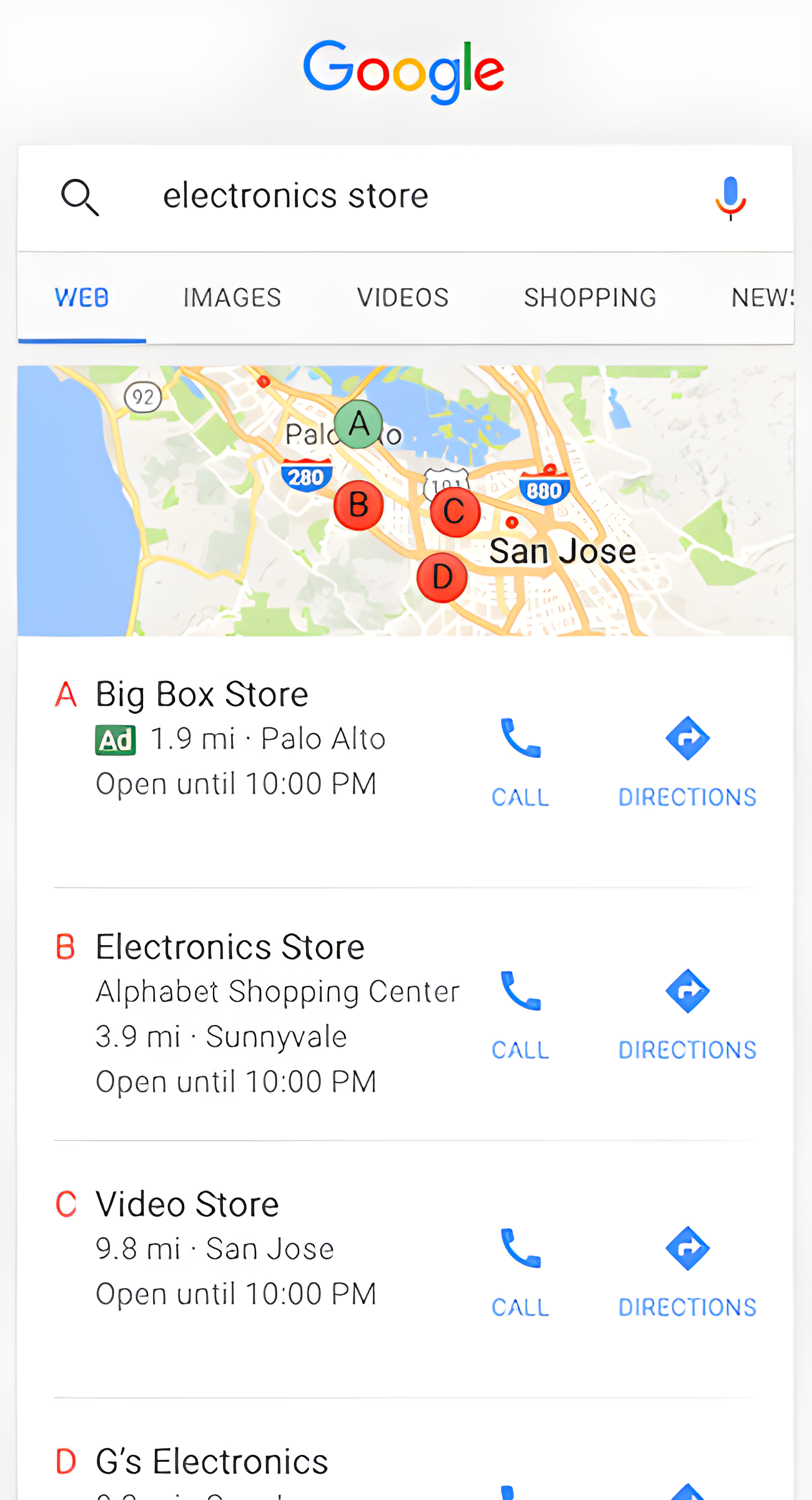Tap map pin B on the map
The height and width of the screenshot is (1500, 812).
point(359,505)
